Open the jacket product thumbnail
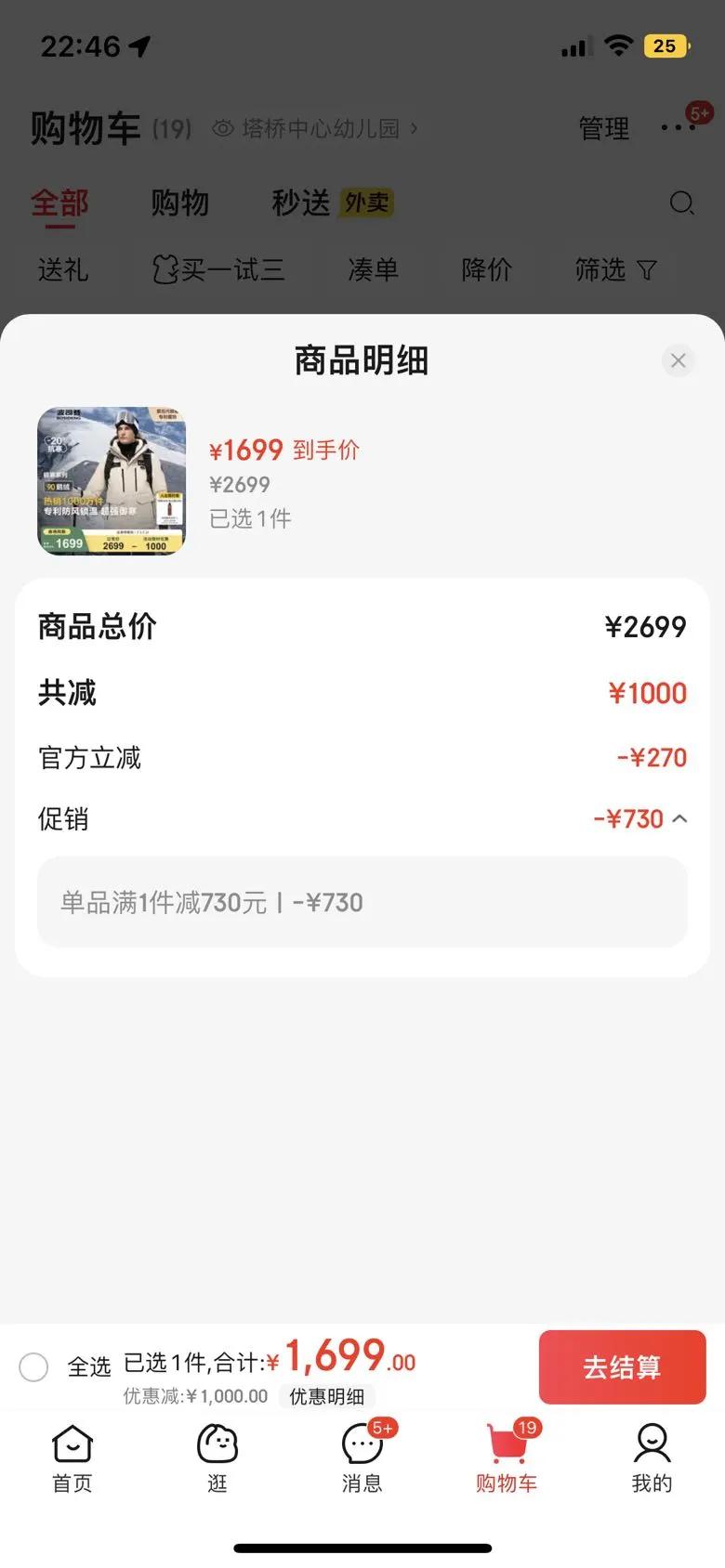The image size is (725, 1568). 112,481
